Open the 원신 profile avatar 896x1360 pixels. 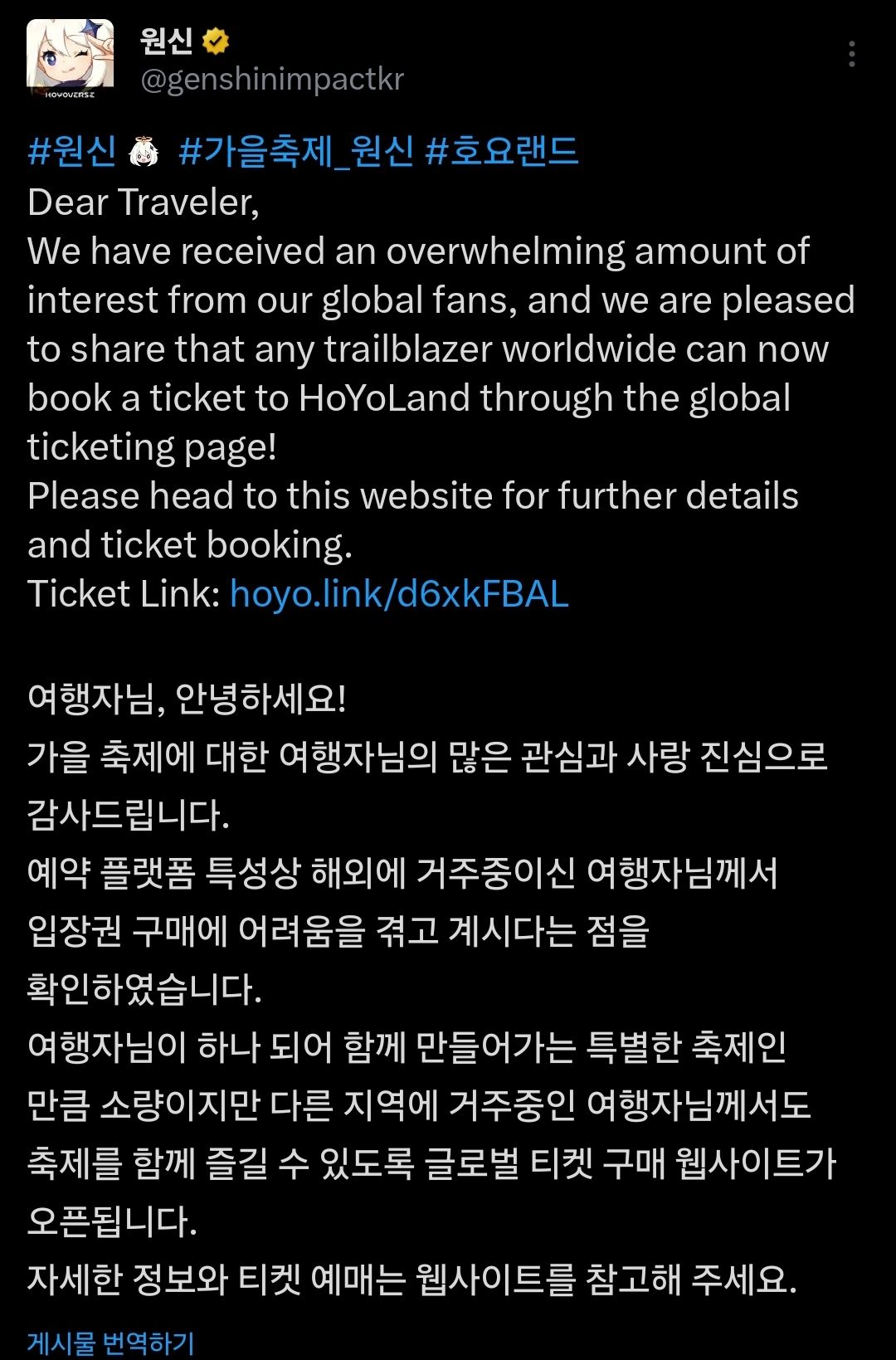click(70, 60)
